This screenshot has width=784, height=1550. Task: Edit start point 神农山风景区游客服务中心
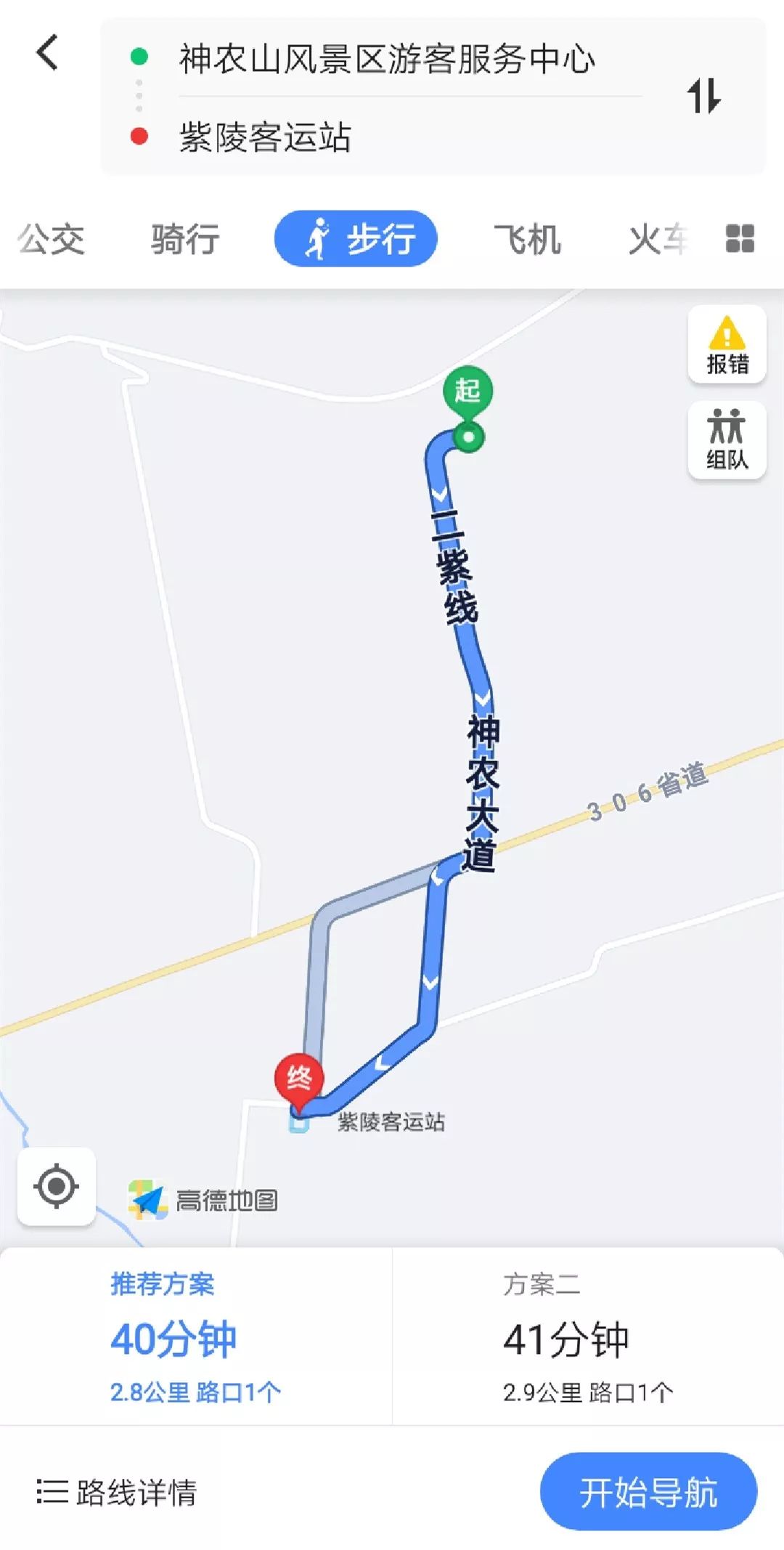pyautogui.click(x=387, y=58)
